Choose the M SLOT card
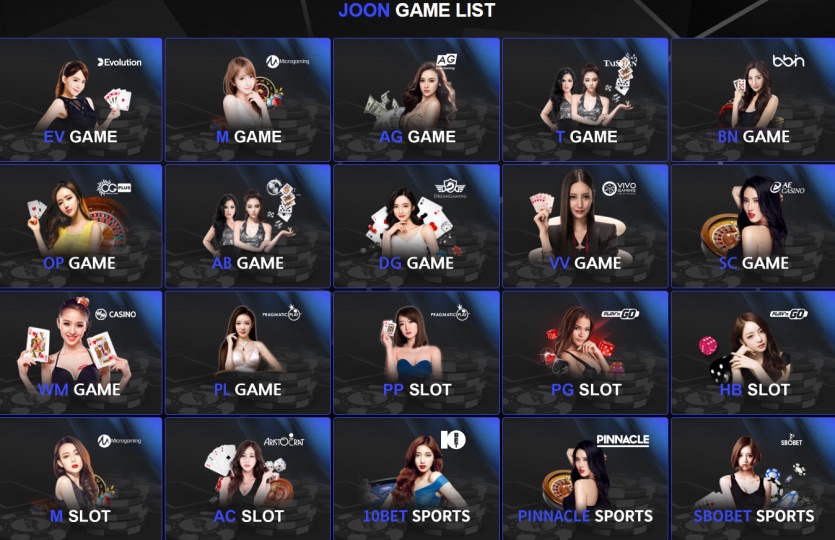 click(81, 478)
